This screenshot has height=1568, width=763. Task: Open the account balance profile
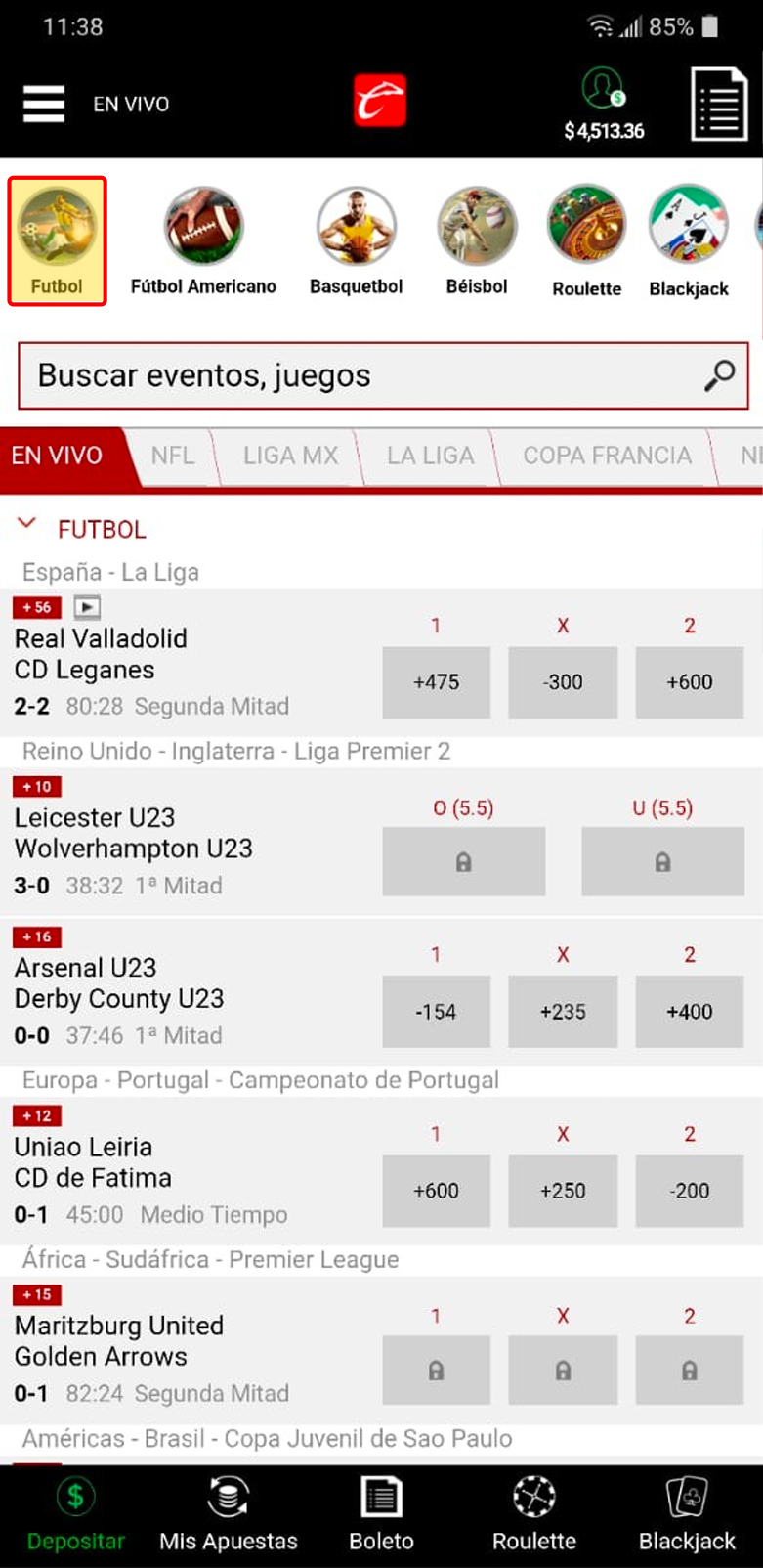(x=604, y=105)
